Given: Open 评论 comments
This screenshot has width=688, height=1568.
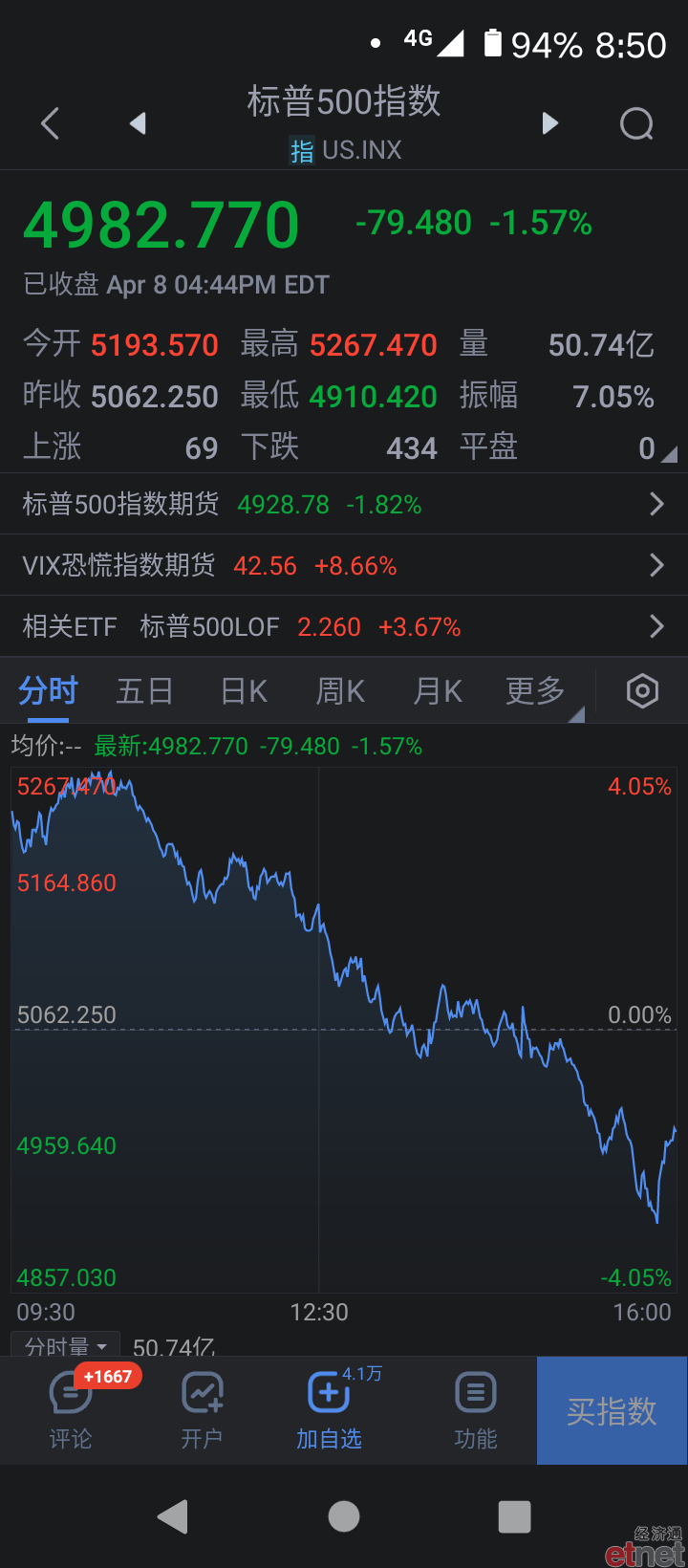Looking at the screenshot, I should point(71,1410).
